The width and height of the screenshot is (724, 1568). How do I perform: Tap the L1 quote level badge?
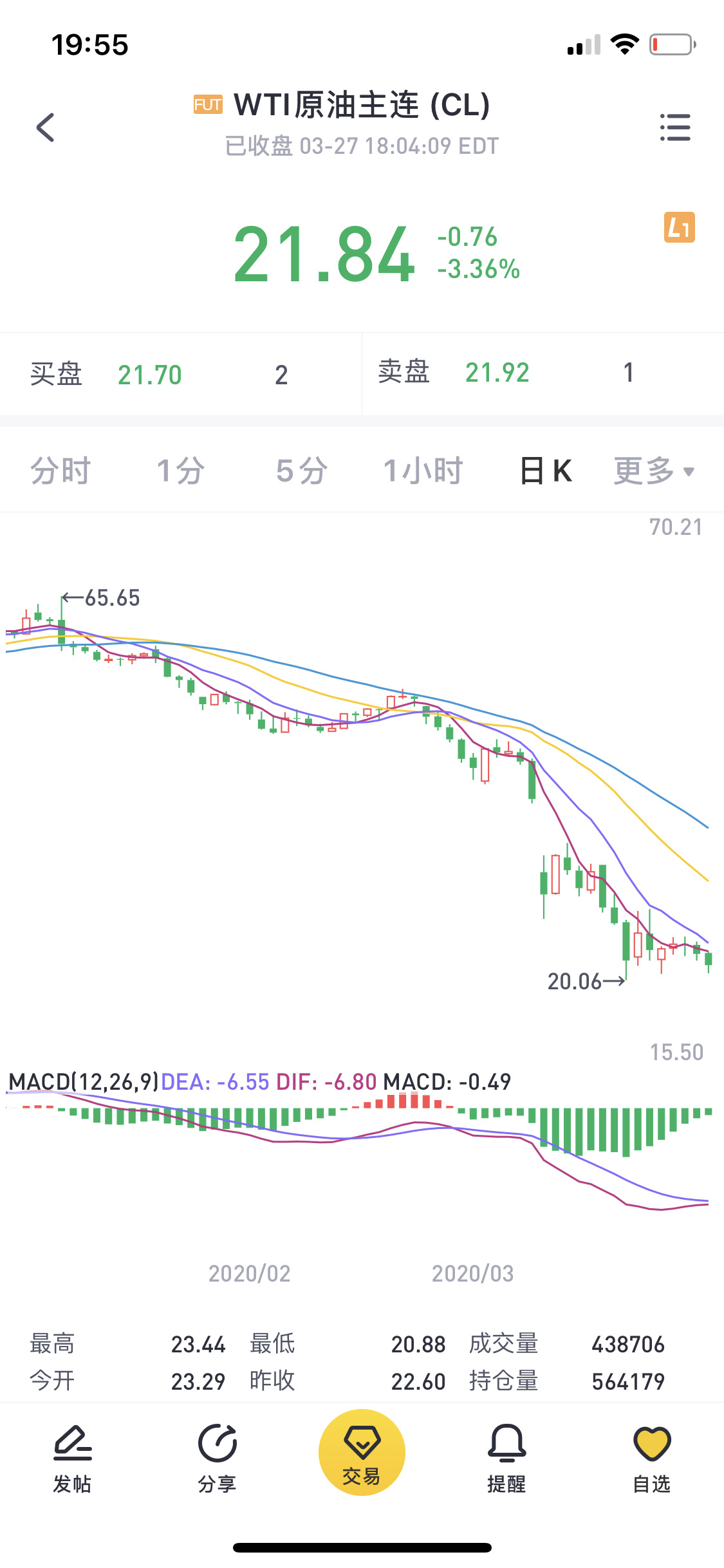click(x=679, y=227)
